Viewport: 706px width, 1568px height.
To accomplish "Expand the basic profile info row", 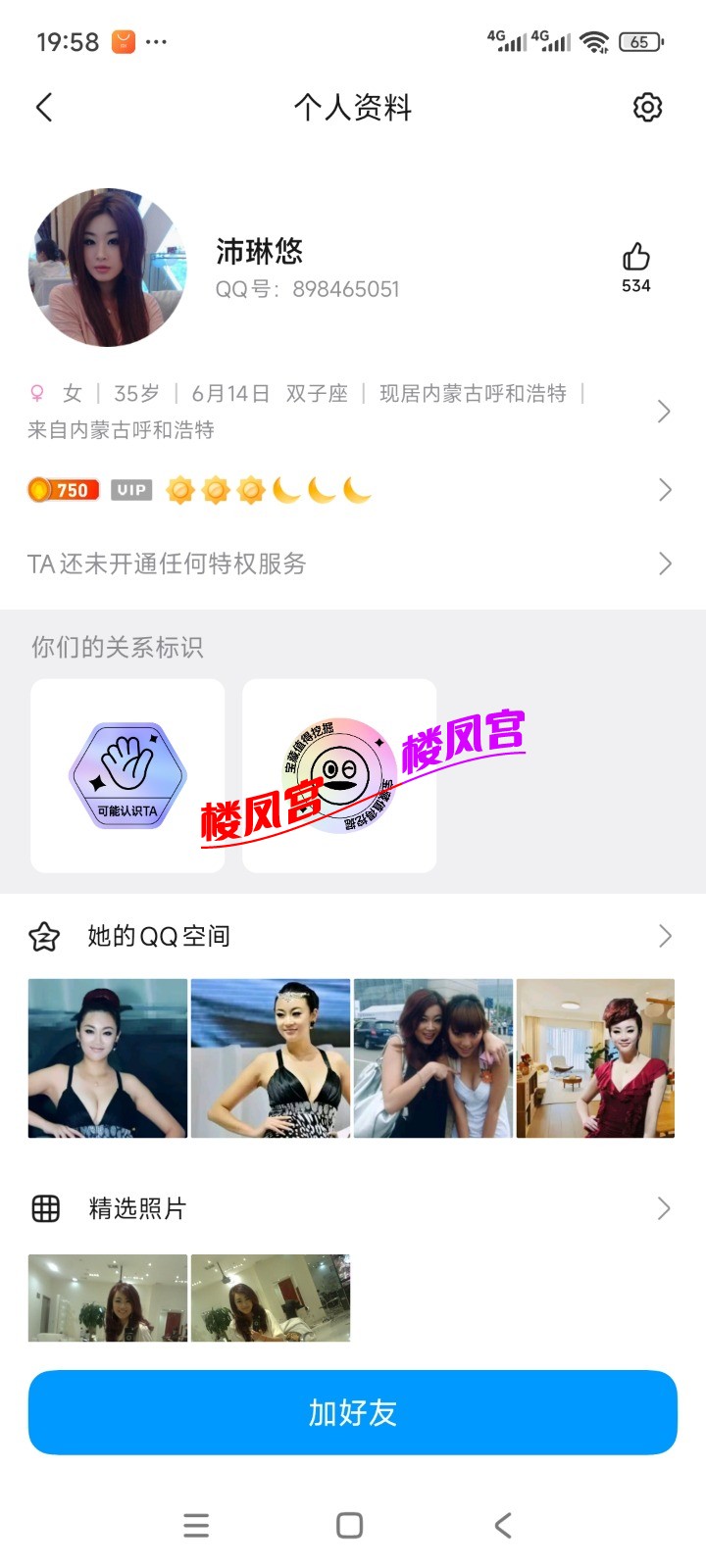I will [666, 412].
